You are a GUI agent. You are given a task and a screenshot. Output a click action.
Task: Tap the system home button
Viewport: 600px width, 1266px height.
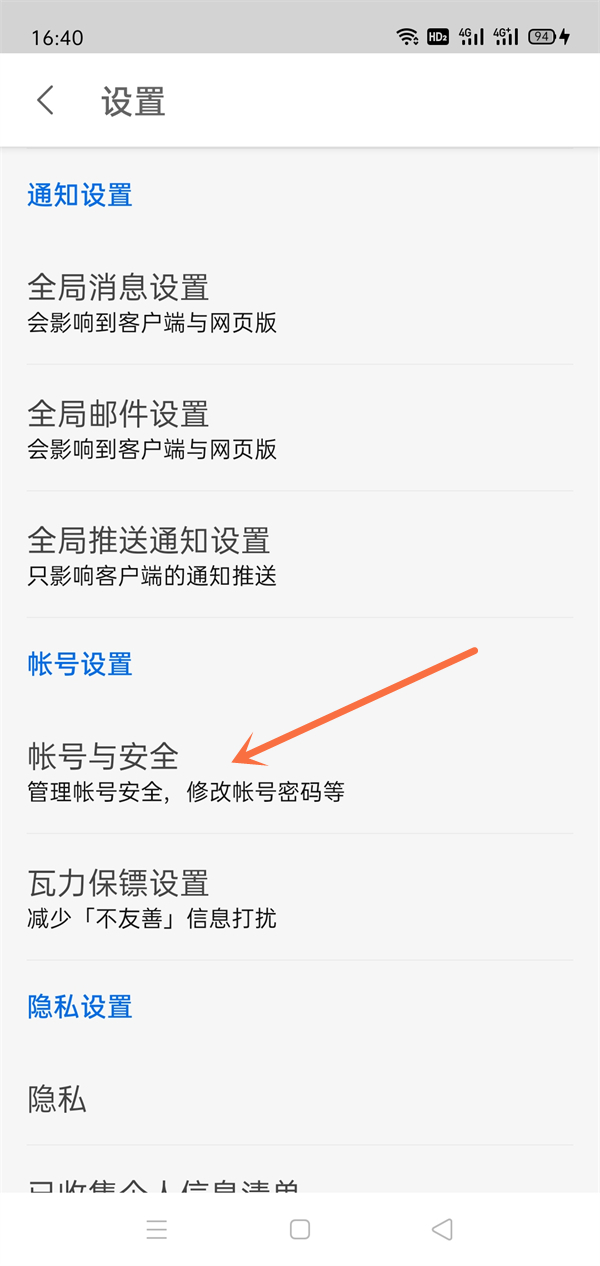click(300, 1229)
